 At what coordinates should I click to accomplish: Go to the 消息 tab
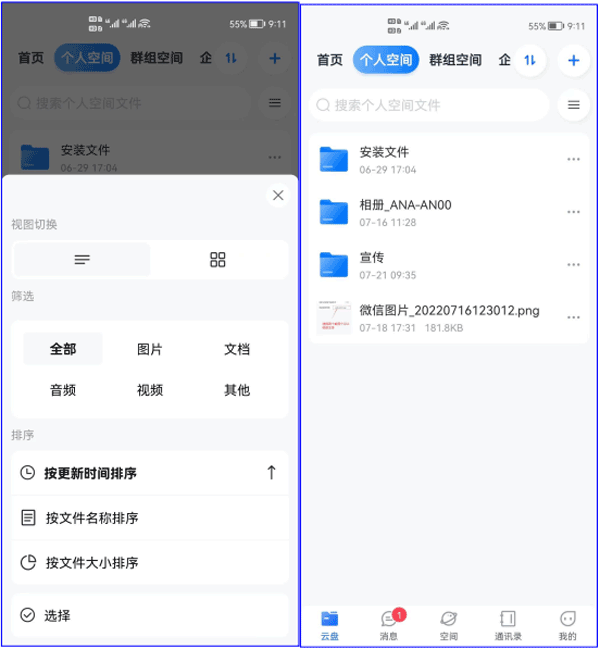tap(389, 625)
